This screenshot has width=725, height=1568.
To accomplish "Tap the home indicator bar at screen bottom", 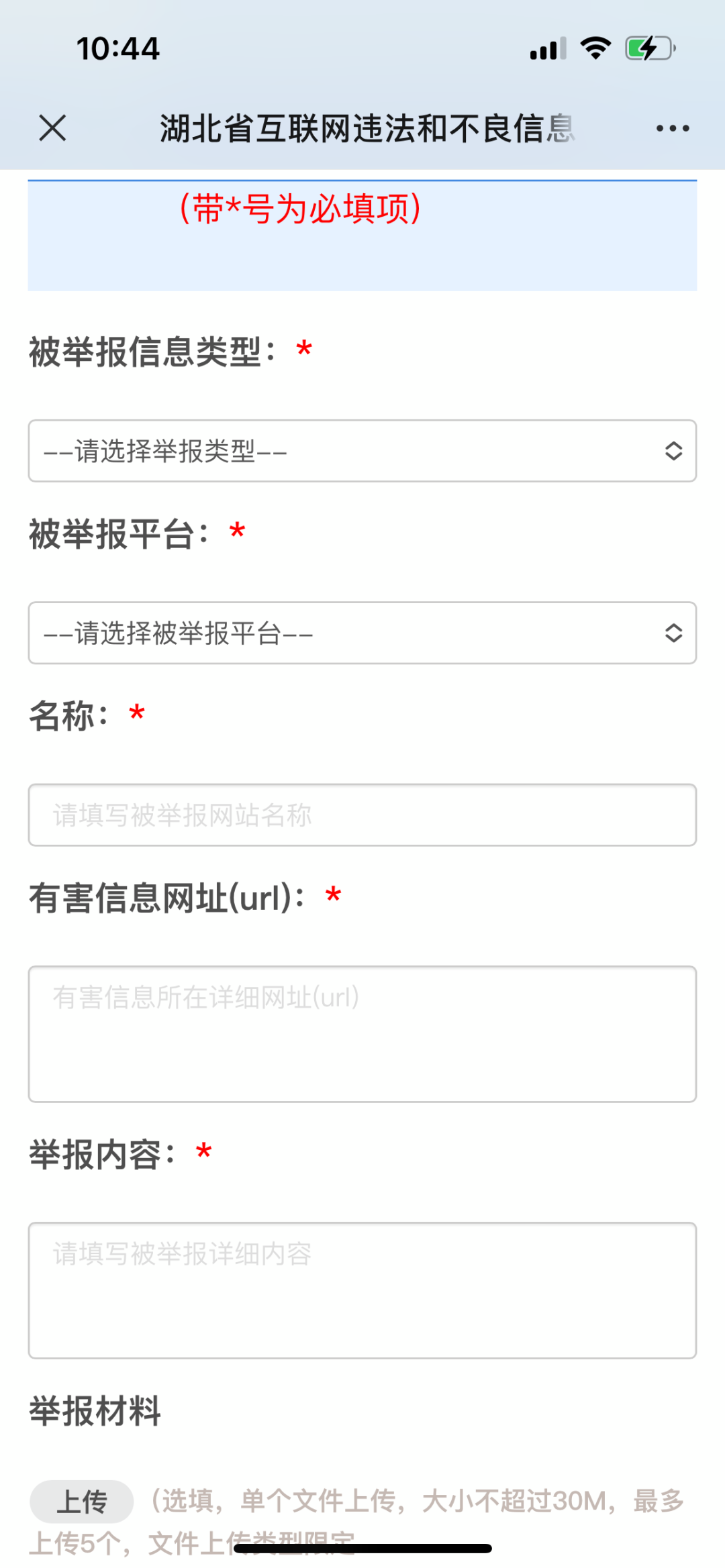I will click(362, 1547).
